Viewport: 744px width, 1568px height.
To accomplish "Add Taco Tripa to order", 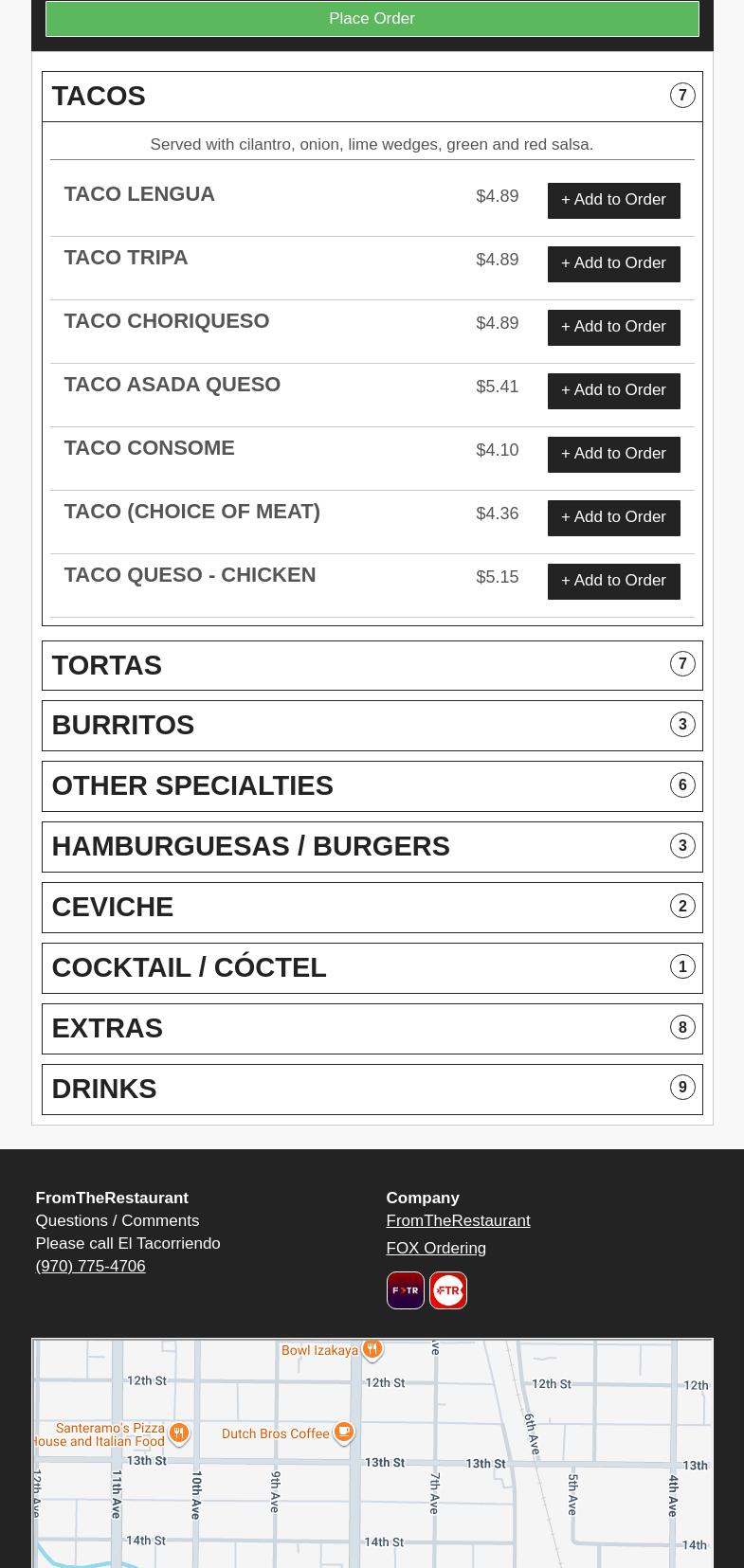I will pos(613,263).
